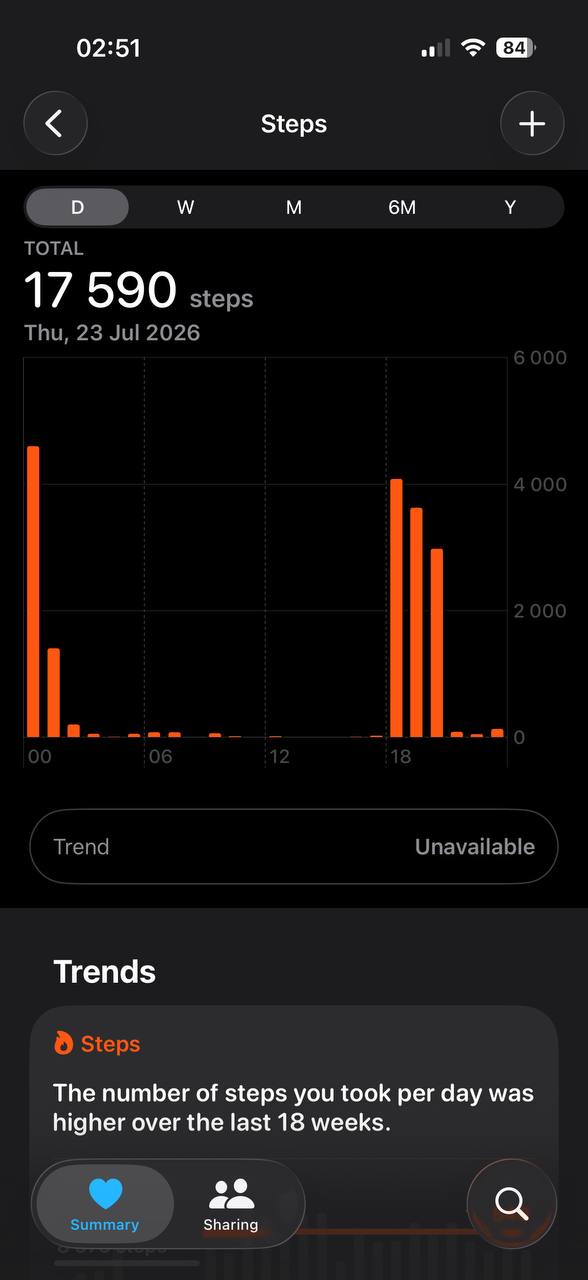
Task: Switch to the W weekly view
Action: point(185,207)
